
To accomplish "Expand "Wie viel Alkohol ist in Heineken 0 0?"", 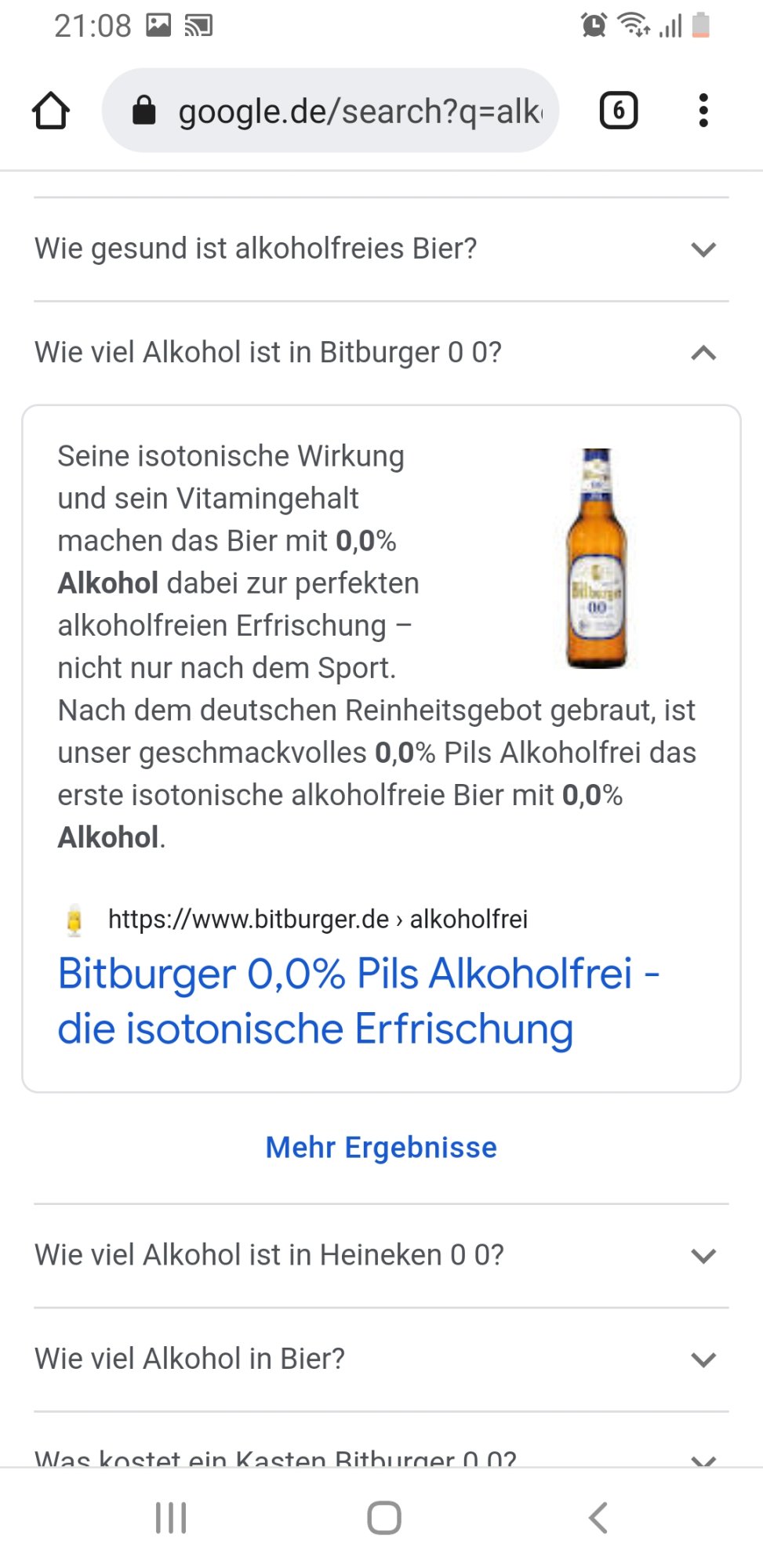I will point(381,1255).
